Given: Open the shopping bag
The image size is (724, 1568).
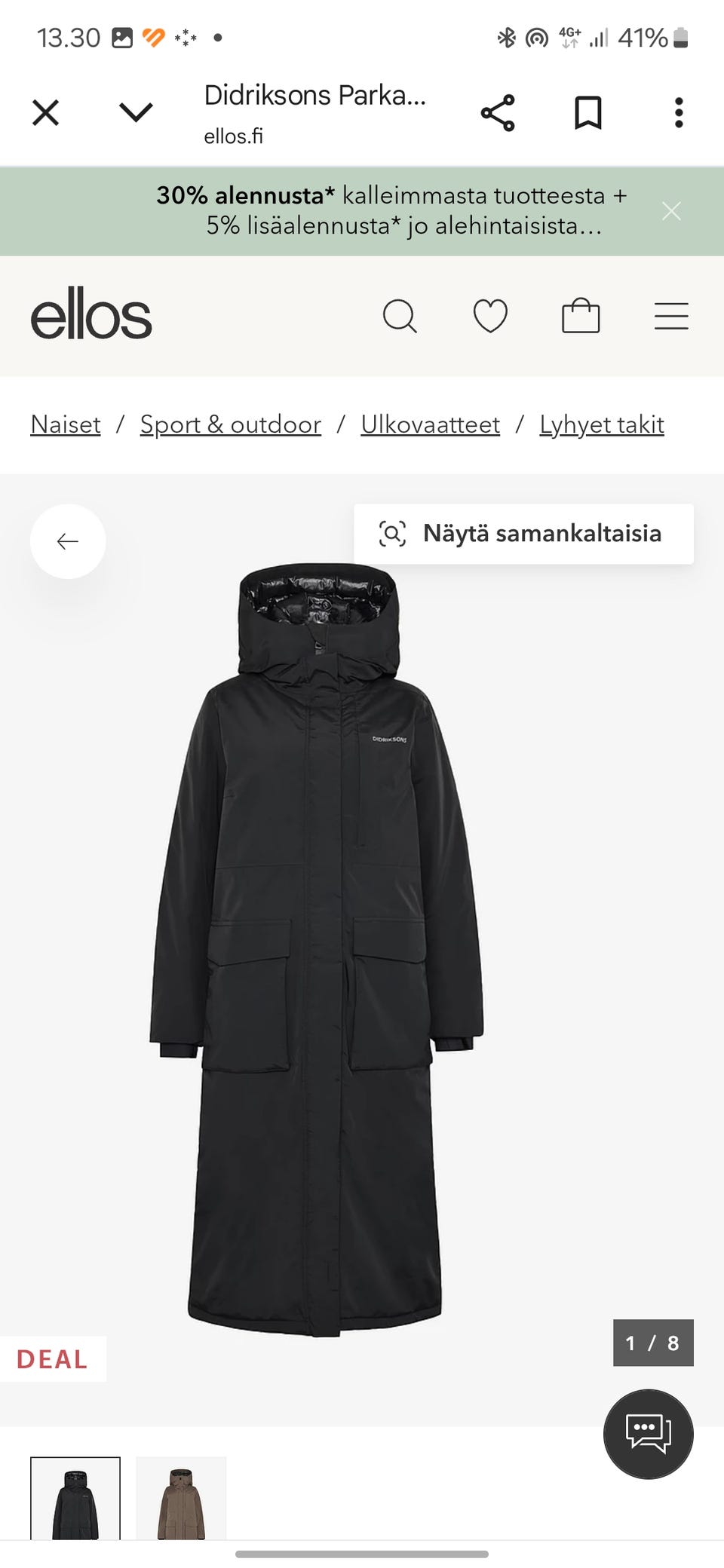Looking at the screenshot, I should point(581,316).
